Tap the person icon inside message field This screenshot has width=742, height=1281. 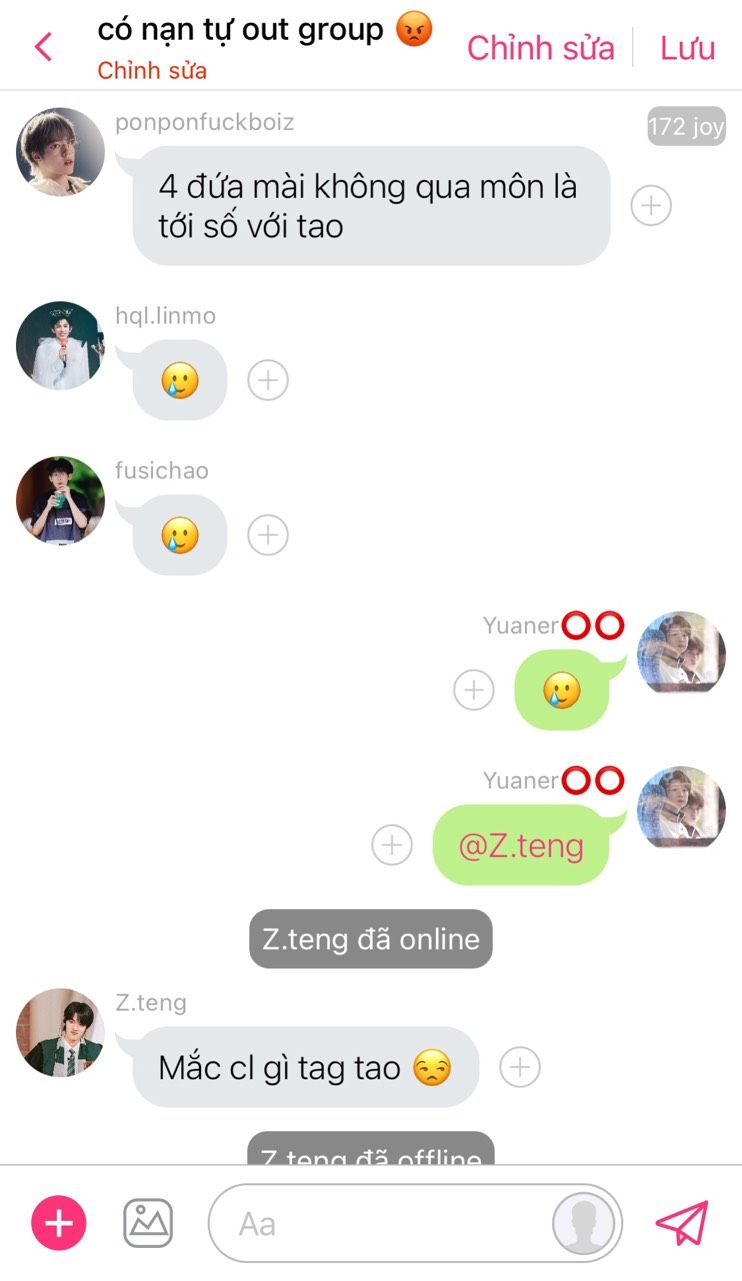[x=585, y=1223]
